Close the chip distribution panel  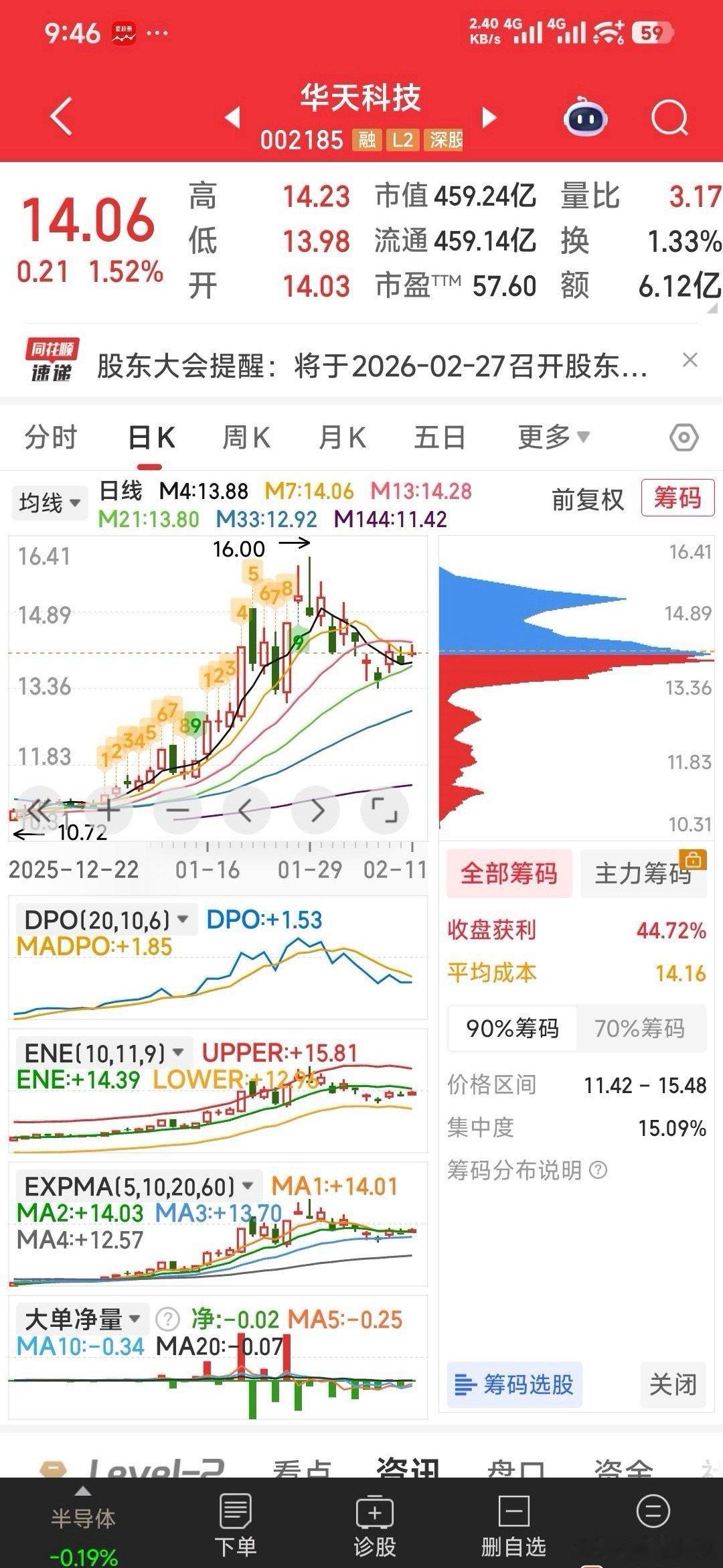click(673, 1384)
